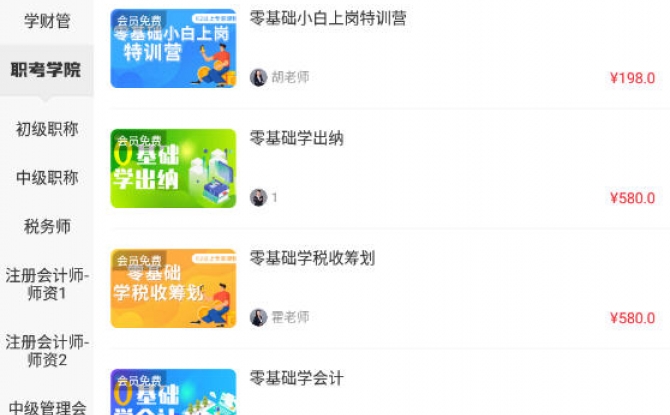Switch to 中级职称 category
Screen dimensions: 670x415
pyautogui.click(x=46, y=178)
